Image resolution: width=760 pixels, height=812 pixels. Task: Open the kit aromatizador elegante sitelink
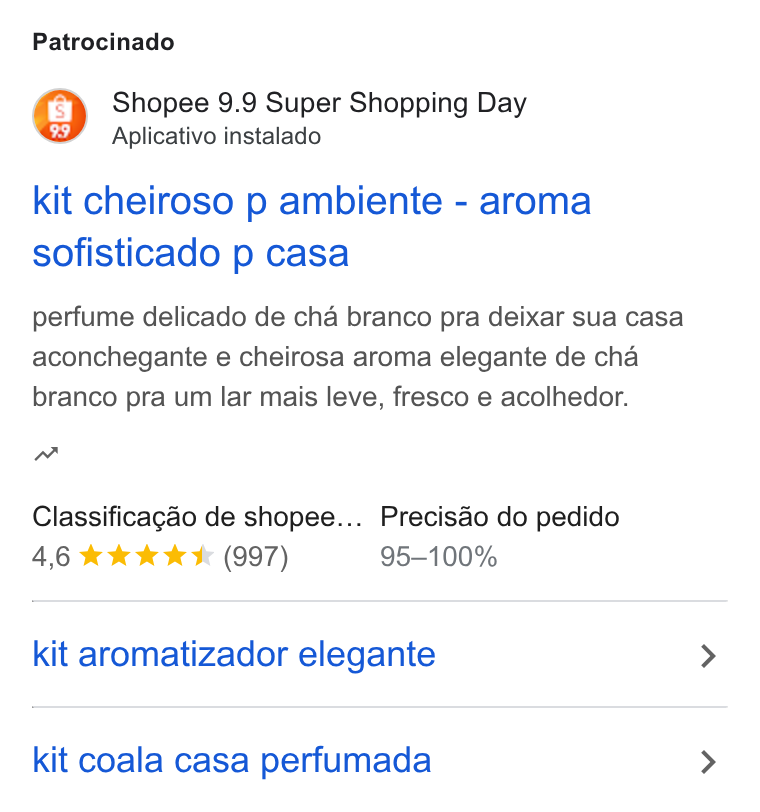point(379,655)
